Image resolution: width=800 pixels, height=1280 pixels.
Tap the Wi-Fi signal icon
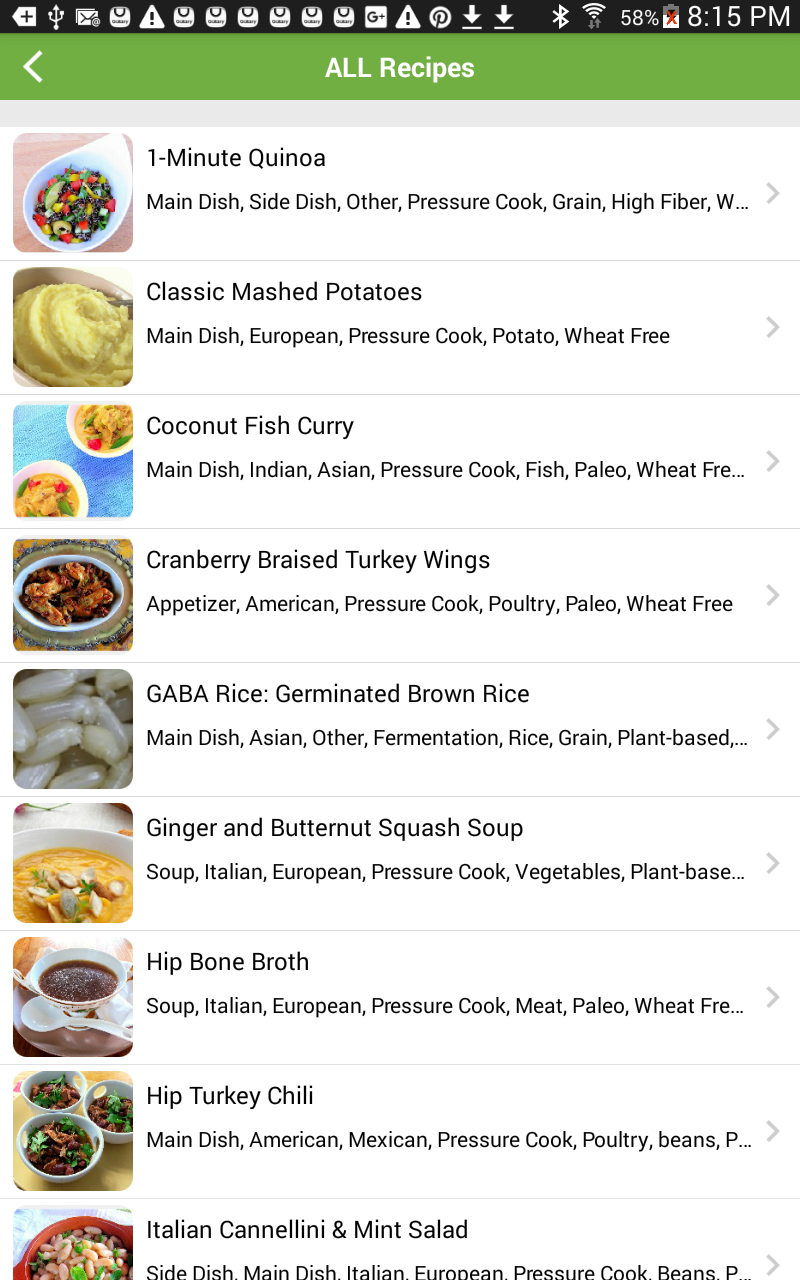[x=596, y=16]
